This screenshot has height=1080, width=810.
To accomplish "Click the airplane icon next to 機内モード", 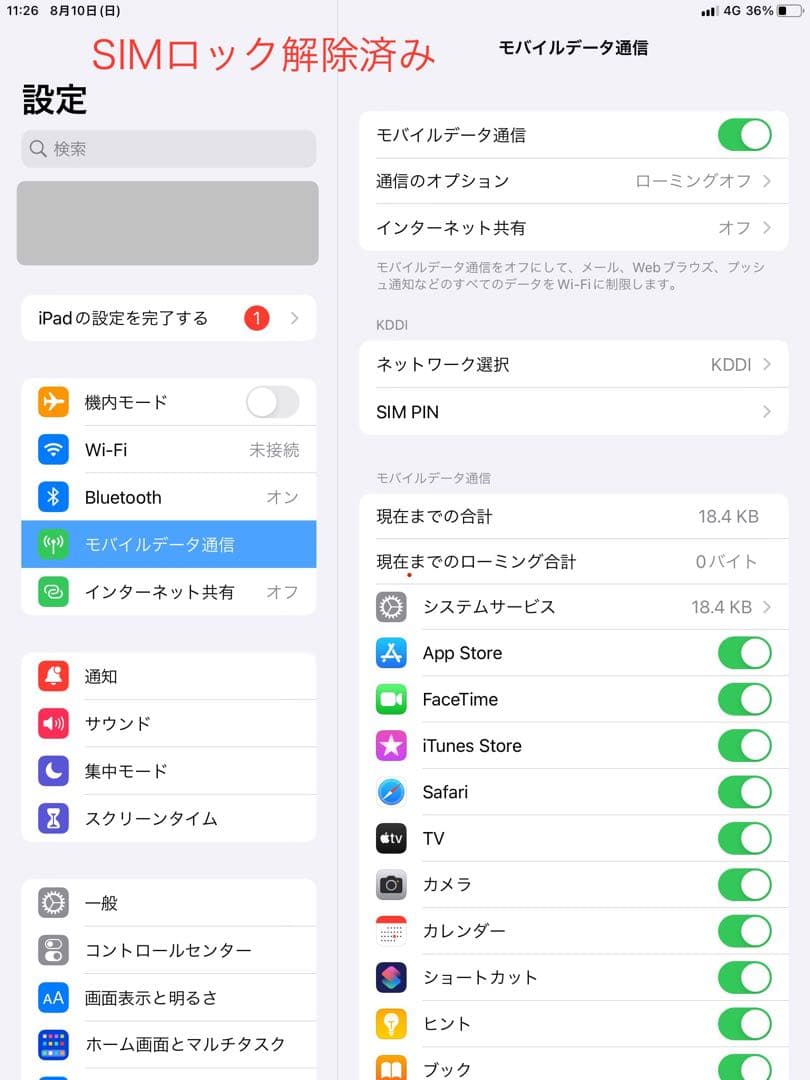I will click(x=53, y=402).
